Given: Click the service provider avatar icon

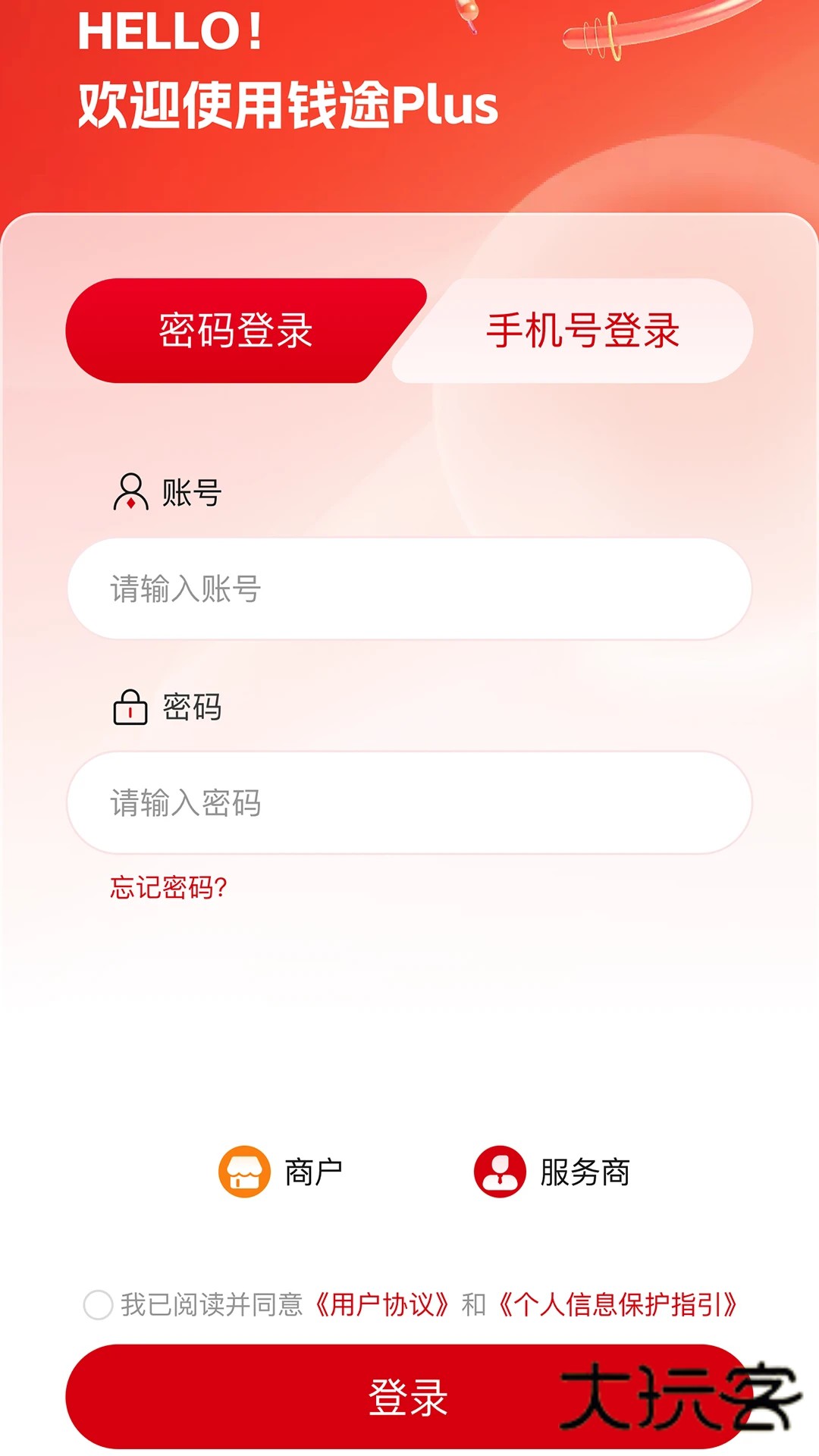Looking at the screenshot, I should click(x=500, y=1171).
